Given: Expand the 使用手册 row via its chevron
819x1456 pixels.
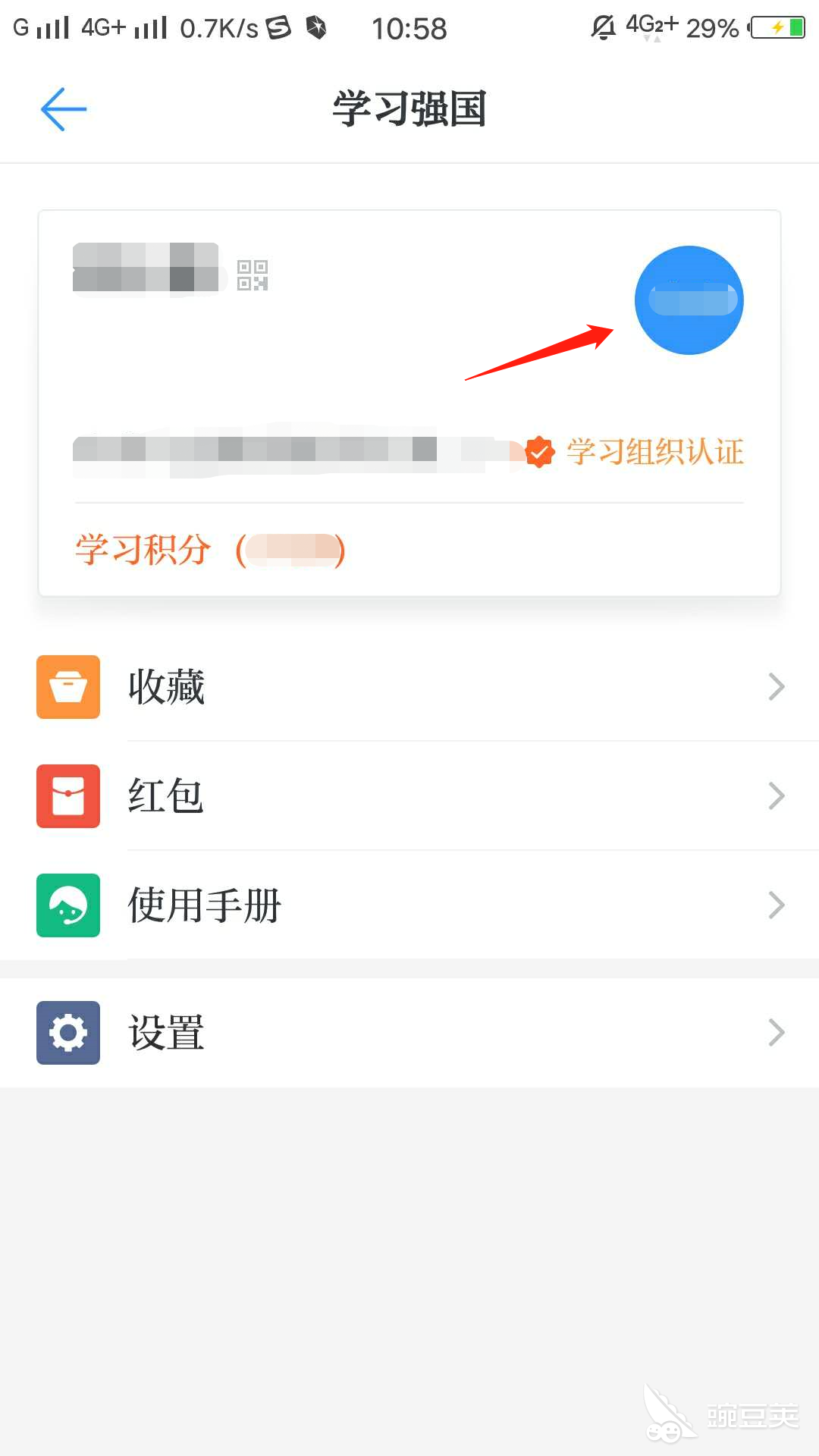Looking at the screenshot, I should (x=775, y=905).
